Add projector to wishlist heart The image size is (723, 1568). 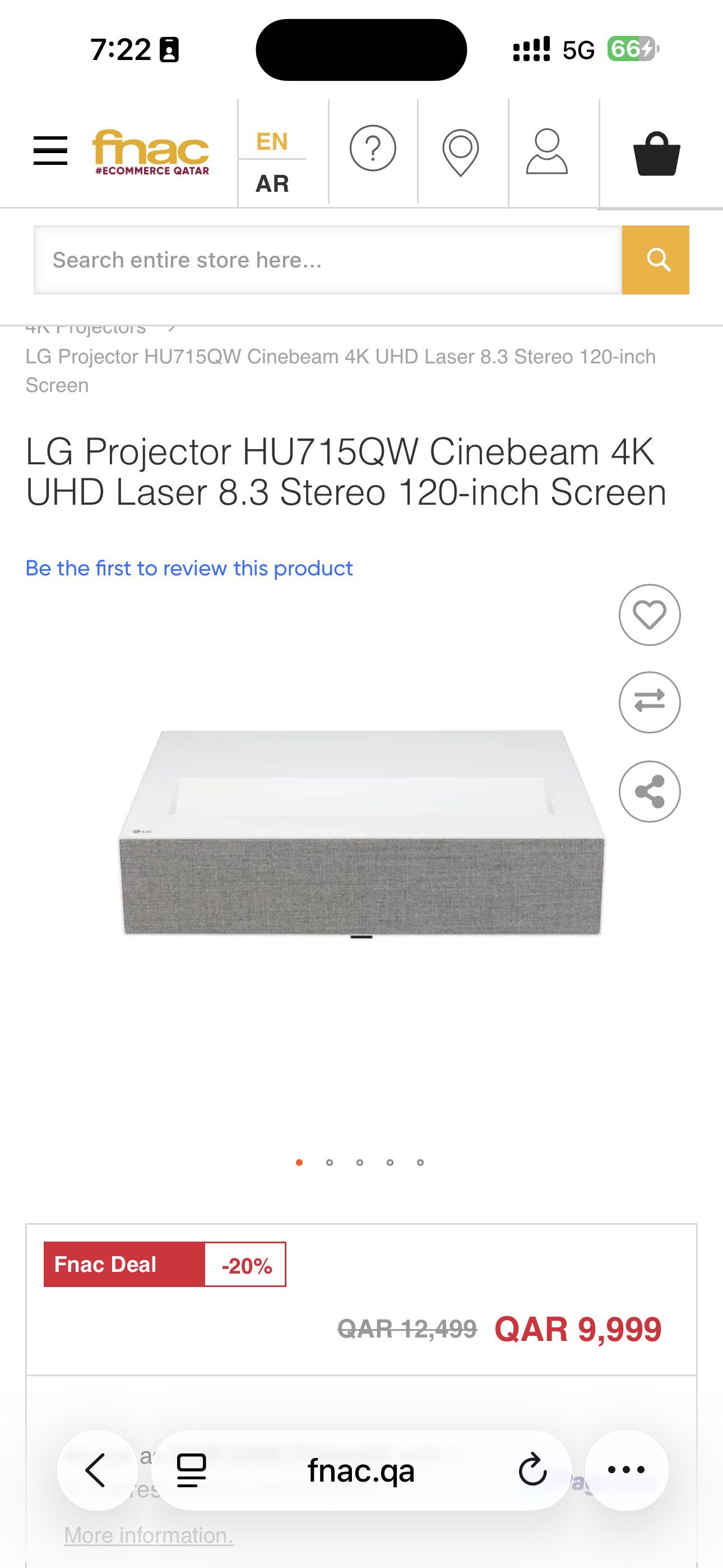(650, 615)
